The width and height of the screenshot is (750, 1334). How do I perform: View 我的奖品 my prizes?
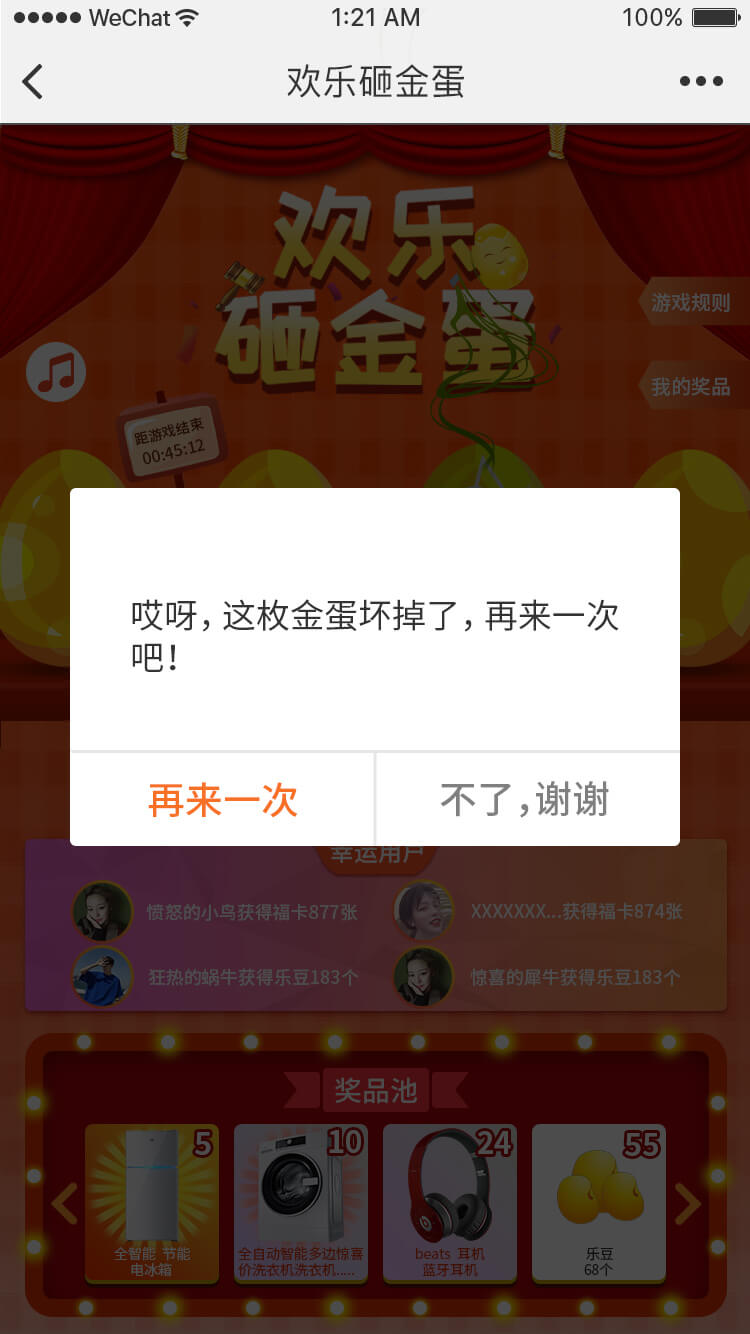tap(692, 387)
